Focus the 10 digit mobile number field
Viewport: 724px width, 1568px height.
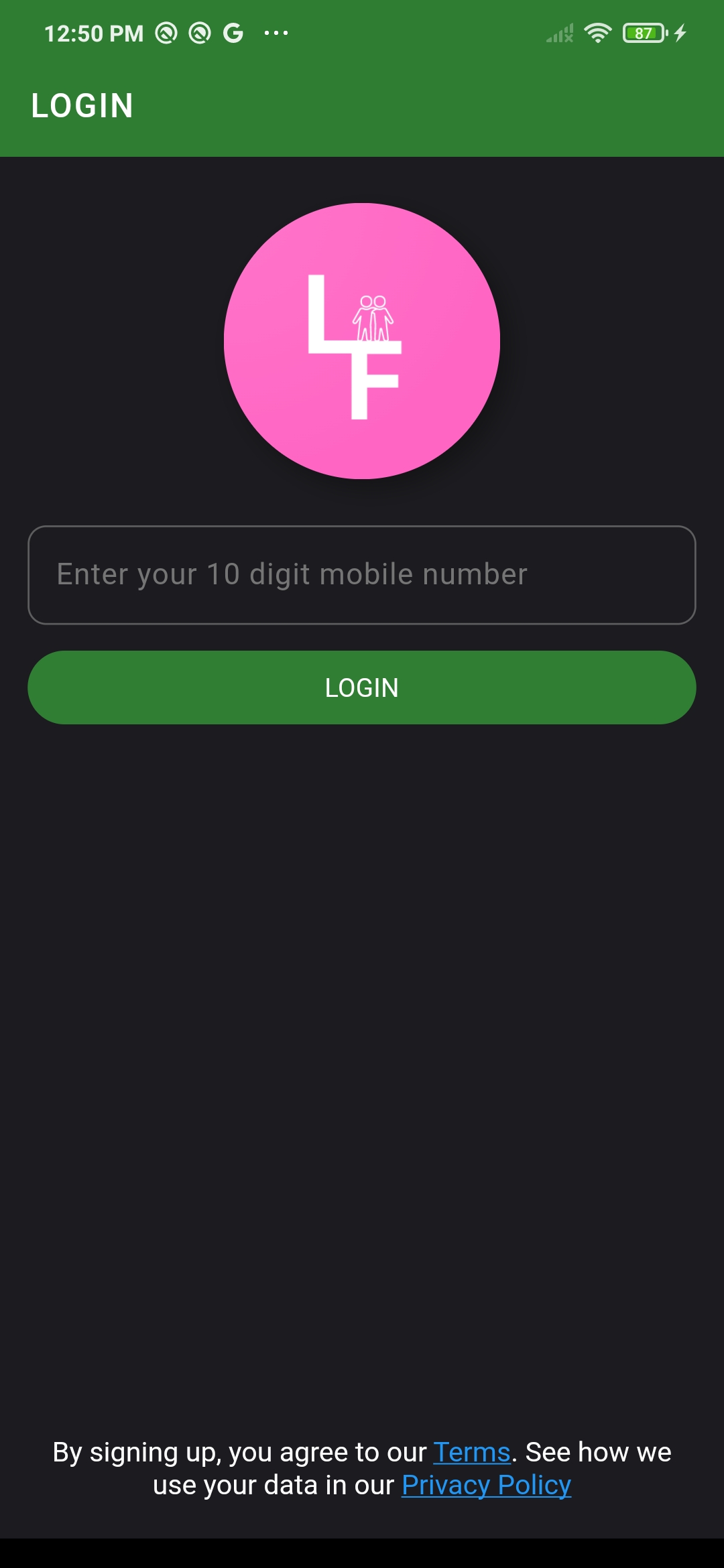362,575
